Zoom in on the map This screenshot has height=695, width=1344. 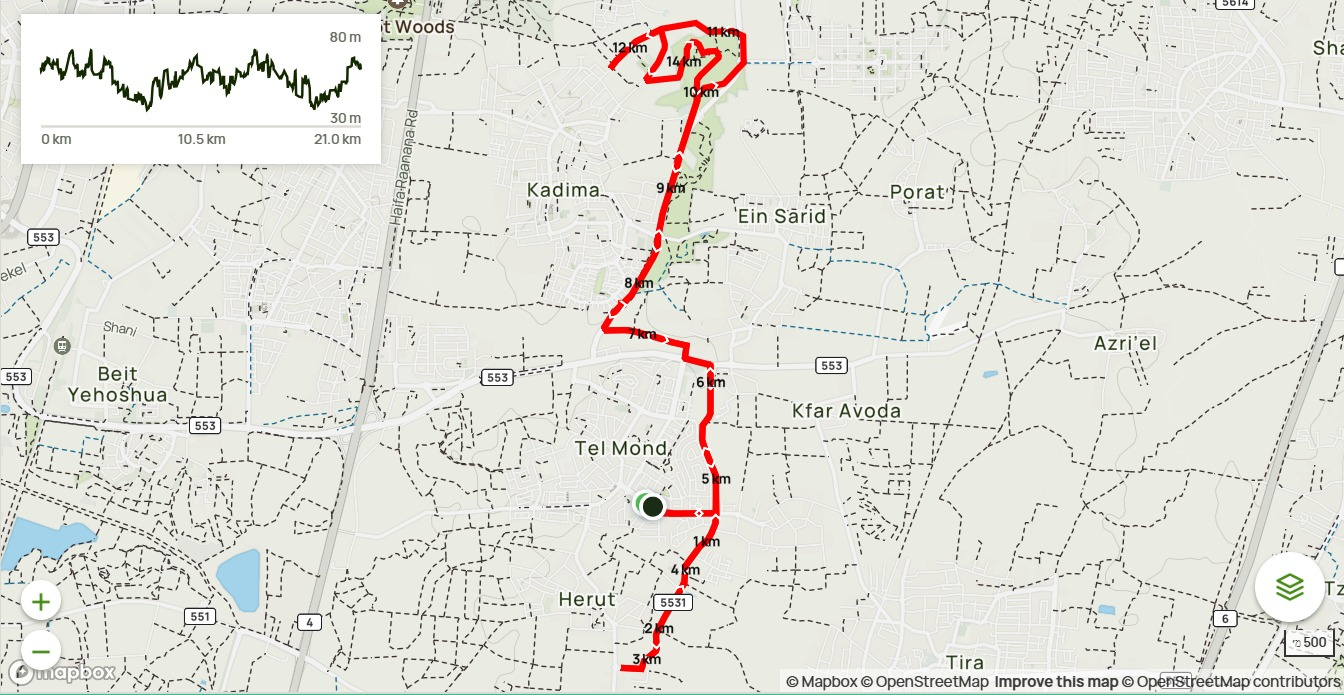point(40,602)
